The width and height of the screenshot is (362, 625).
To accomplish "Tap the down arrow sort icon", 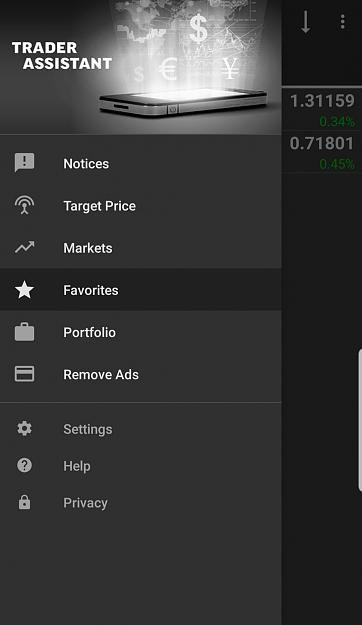I will [x=306, y=22].
